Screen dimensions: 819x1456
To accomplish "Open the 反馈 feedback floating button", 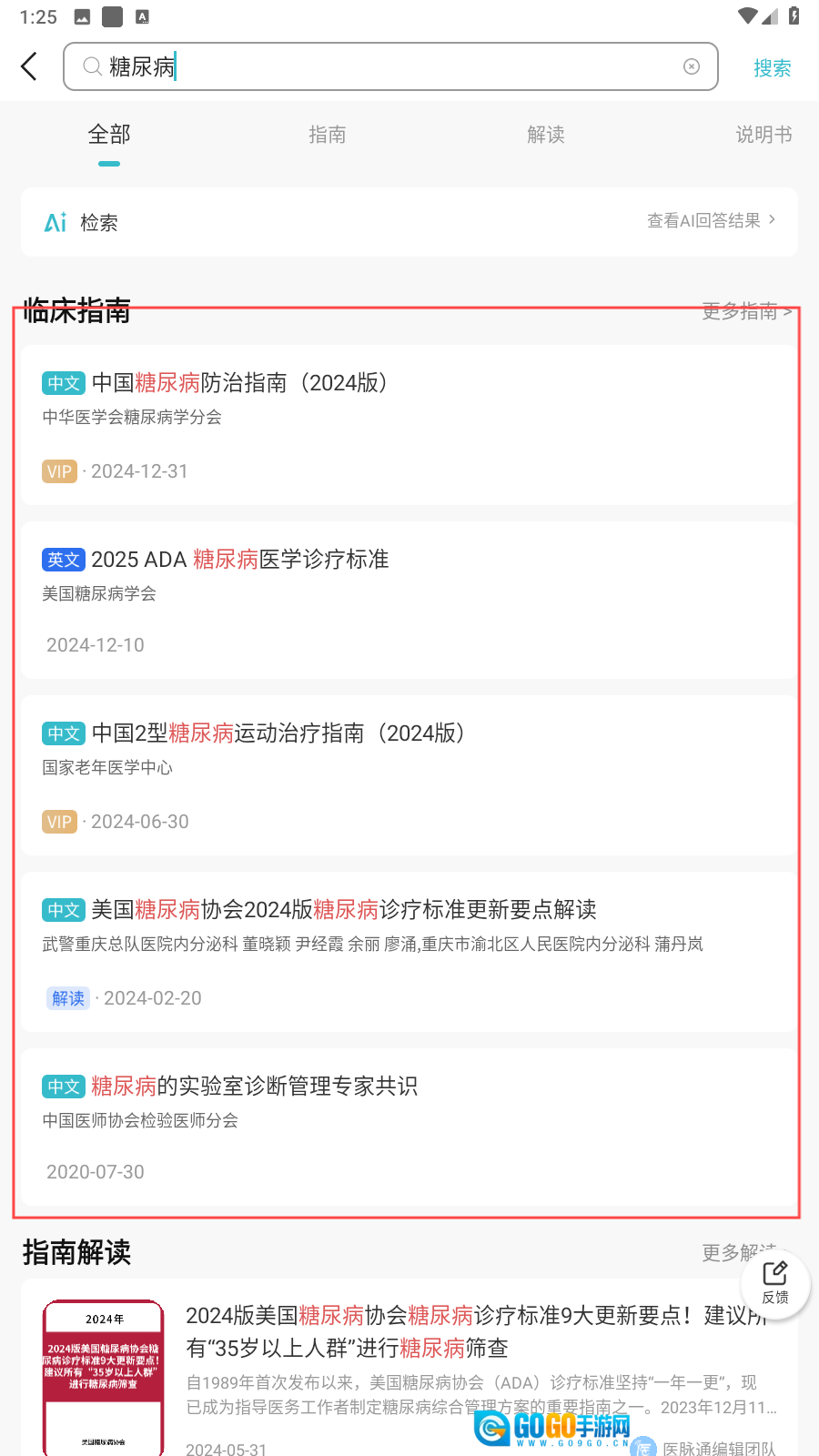I will [775, 1283].
